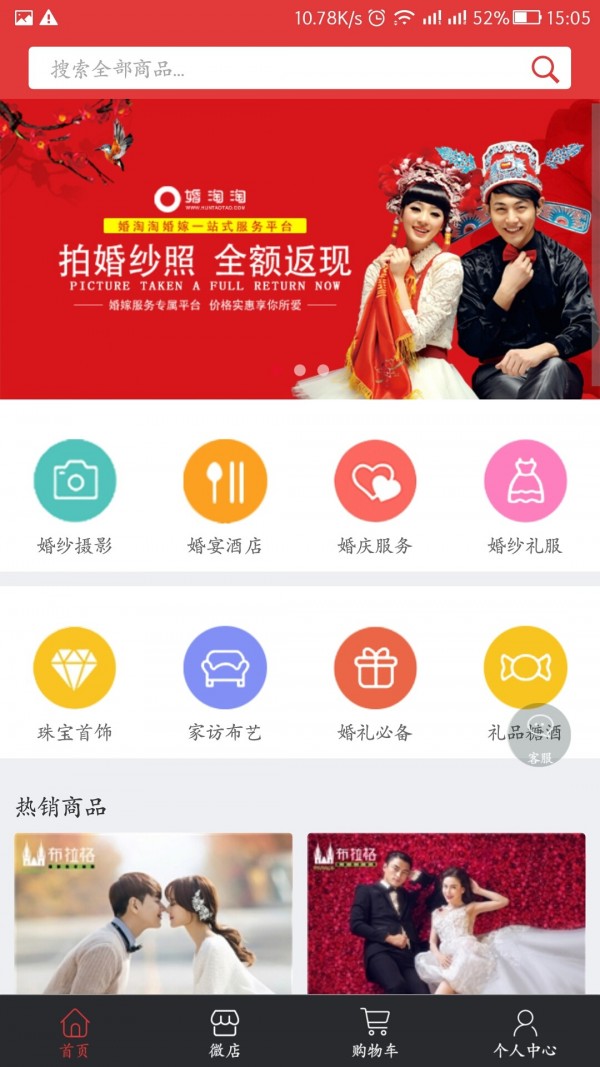Open the 拍婚纱照 全额返现 banner

pyautogui.click(x=300, y=250)
